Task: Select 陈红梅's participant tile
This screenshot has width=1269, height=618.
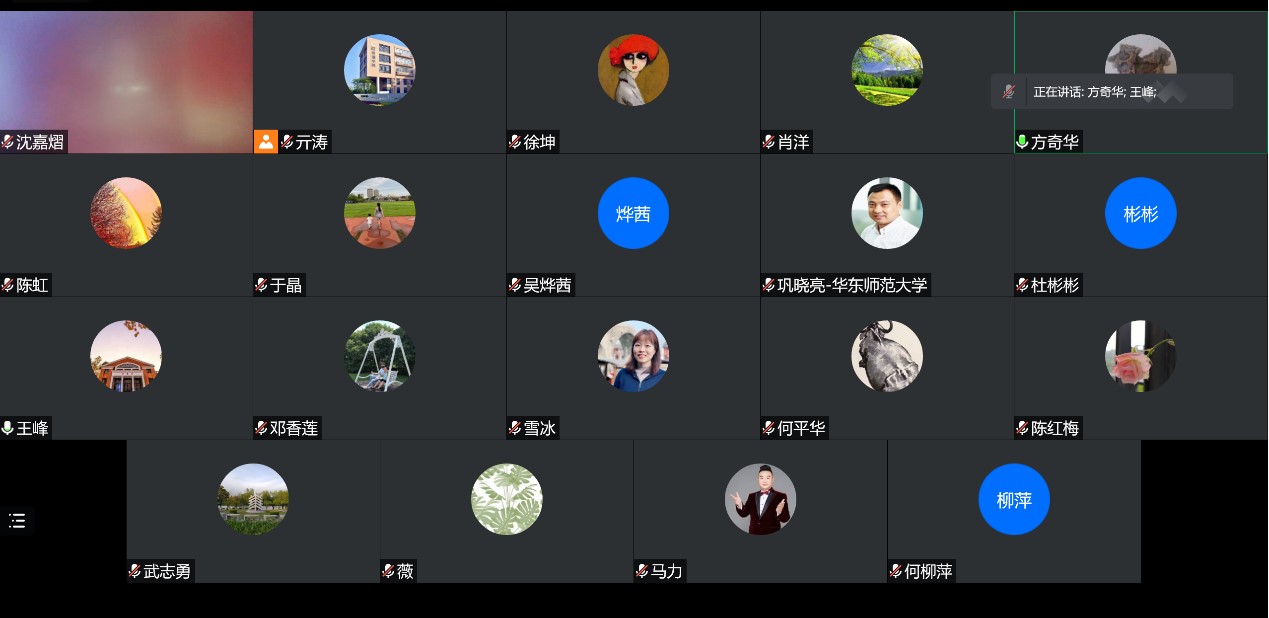Action: (x=1140, y=367)
